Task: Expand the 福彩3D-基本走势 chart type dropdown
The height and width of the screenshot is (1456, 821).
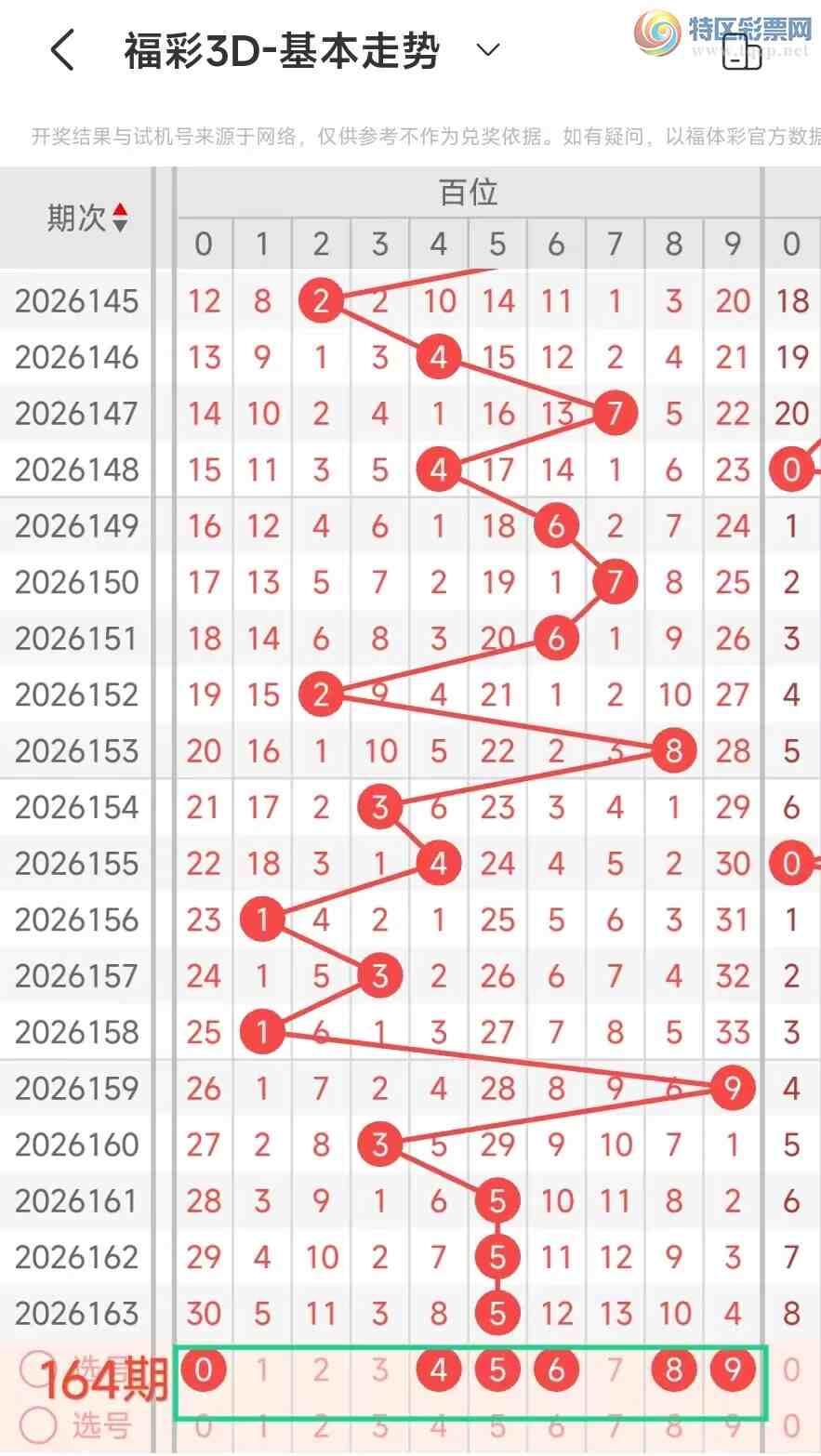Action: [488, 49]
